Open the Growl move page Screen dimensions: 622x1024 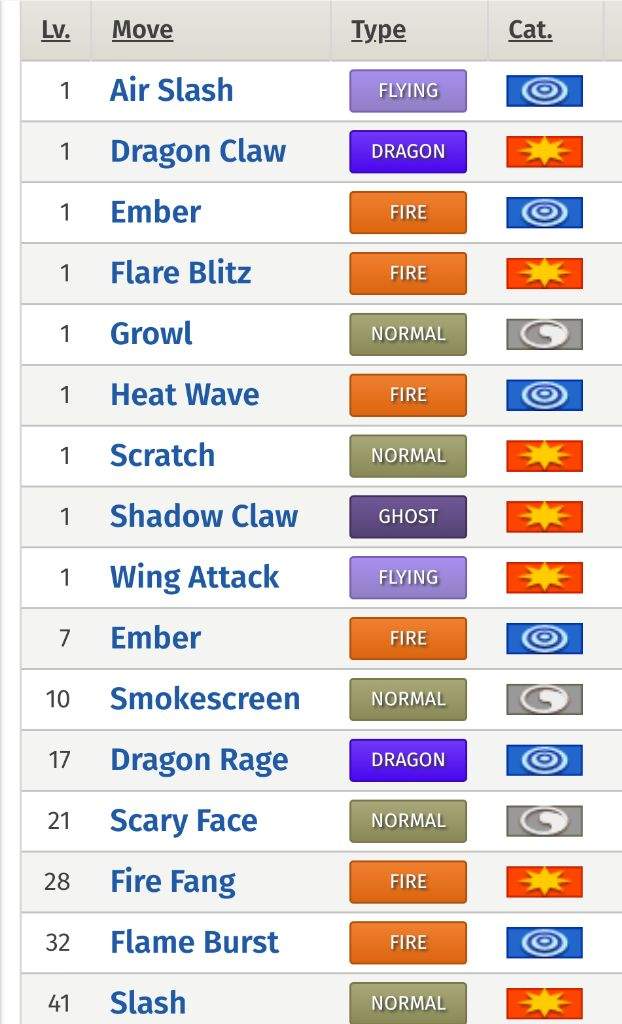(x=151, y=334)
